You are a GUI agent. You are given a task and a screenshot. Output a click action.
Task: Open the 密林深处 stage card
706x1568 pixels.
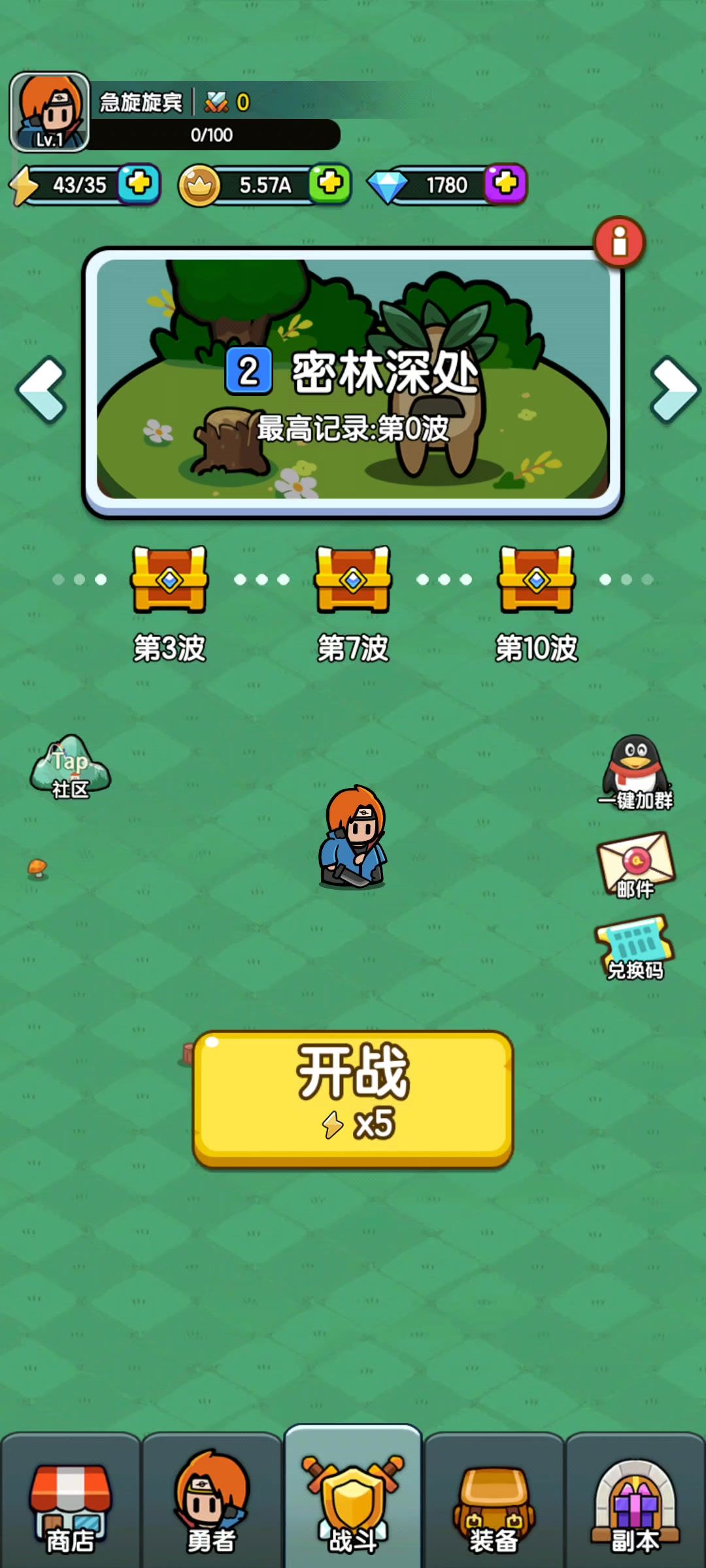coord(353,381)
